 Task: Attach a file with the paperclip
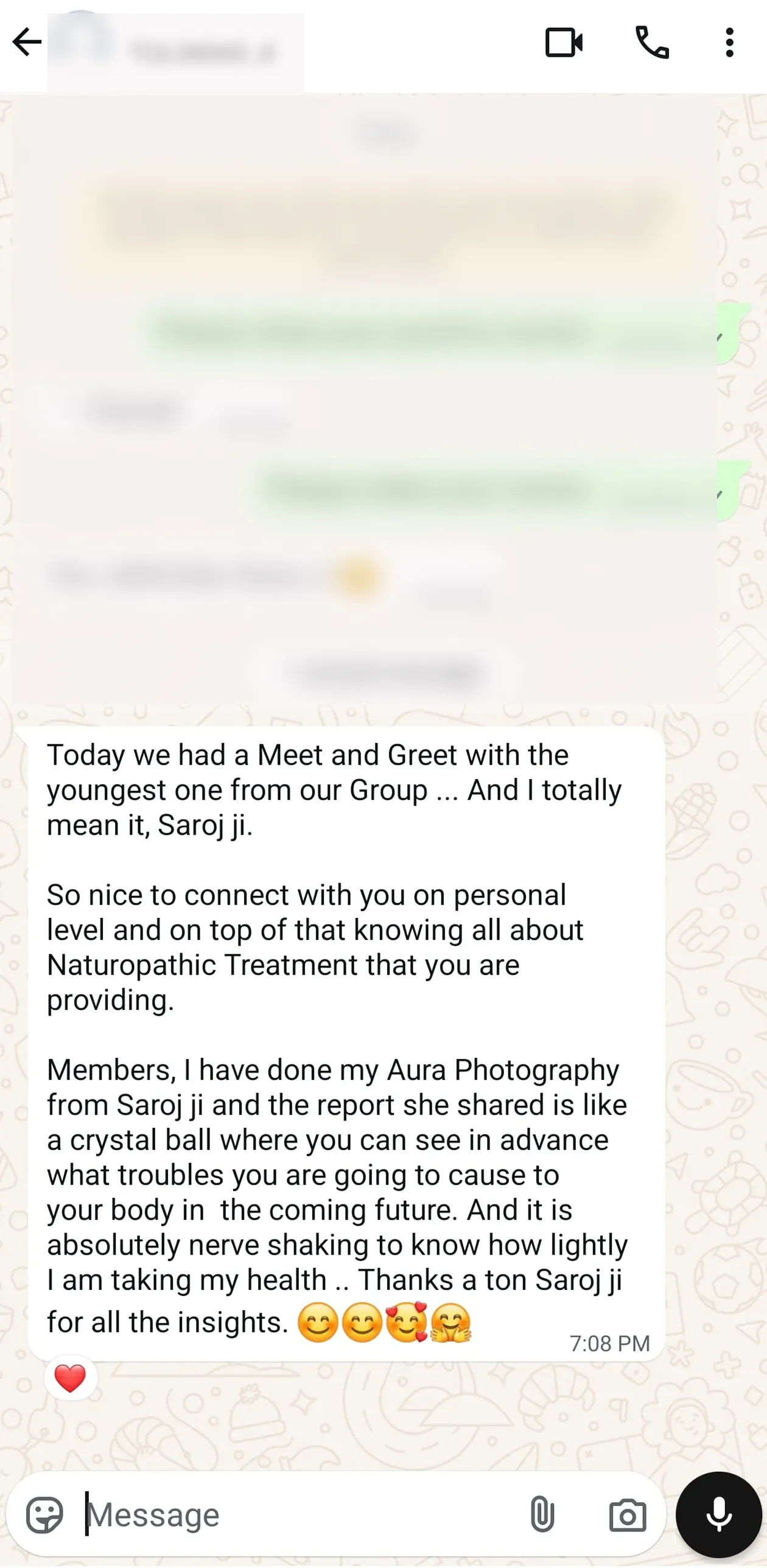[x=542, y=1514]
